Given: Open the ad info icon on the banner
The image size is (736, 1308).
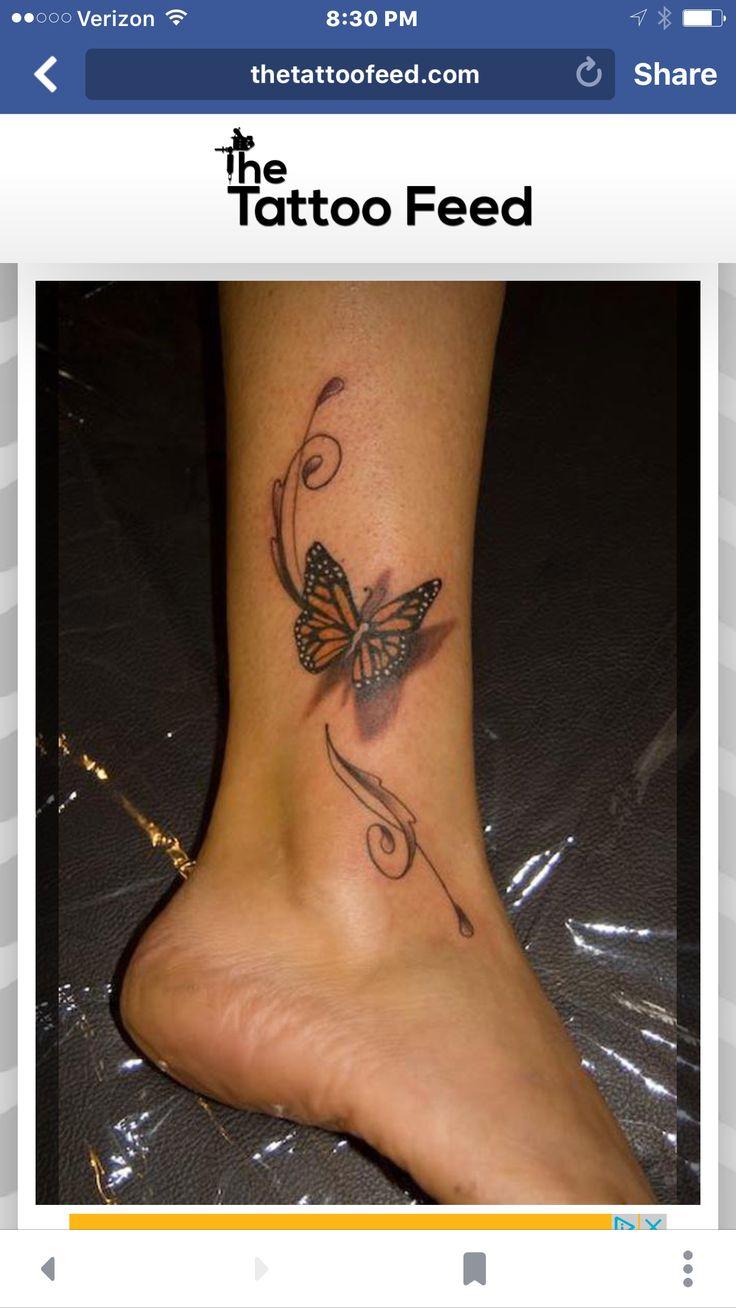Looking at the screenshot, I should [626, 1224].
